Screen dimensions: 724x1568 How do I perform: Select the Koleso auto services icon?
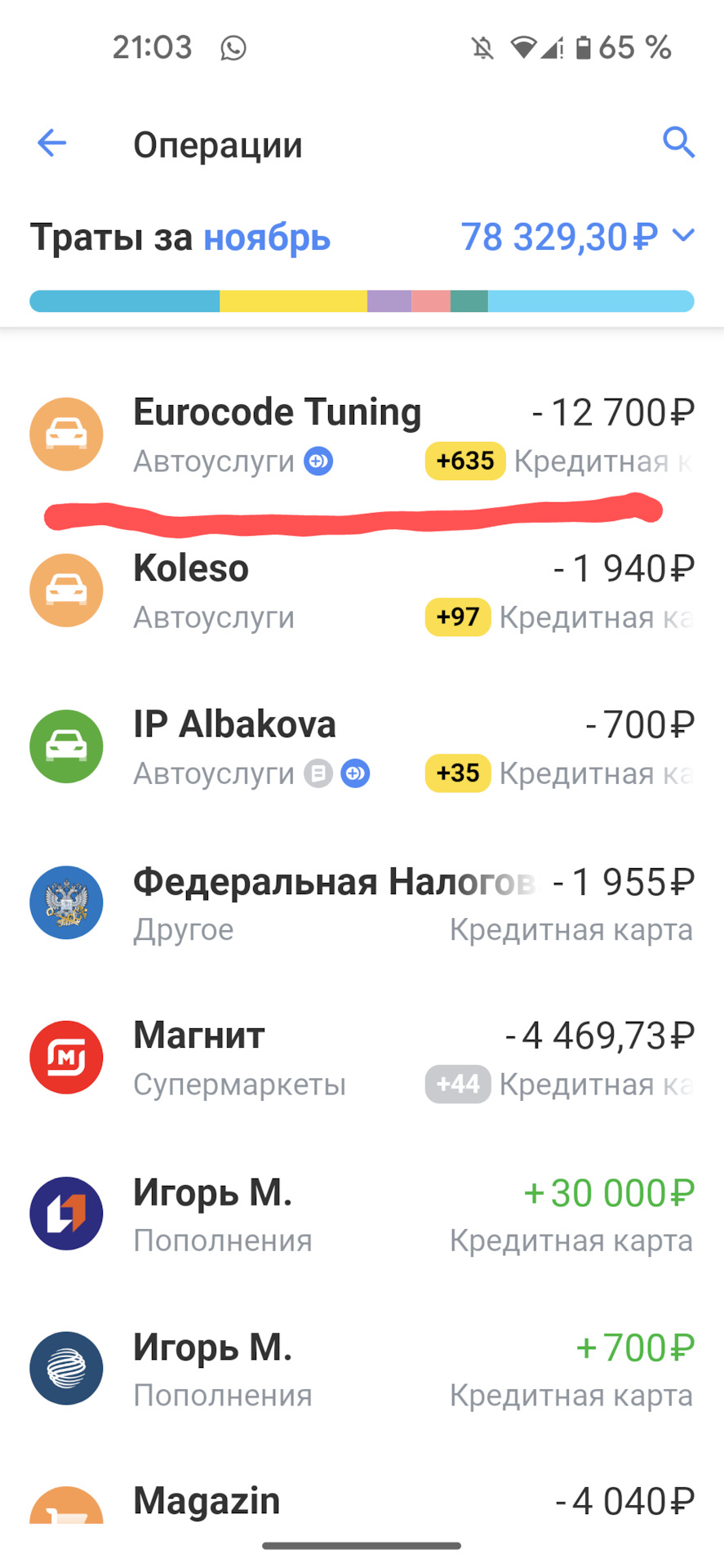click(66, 590)
